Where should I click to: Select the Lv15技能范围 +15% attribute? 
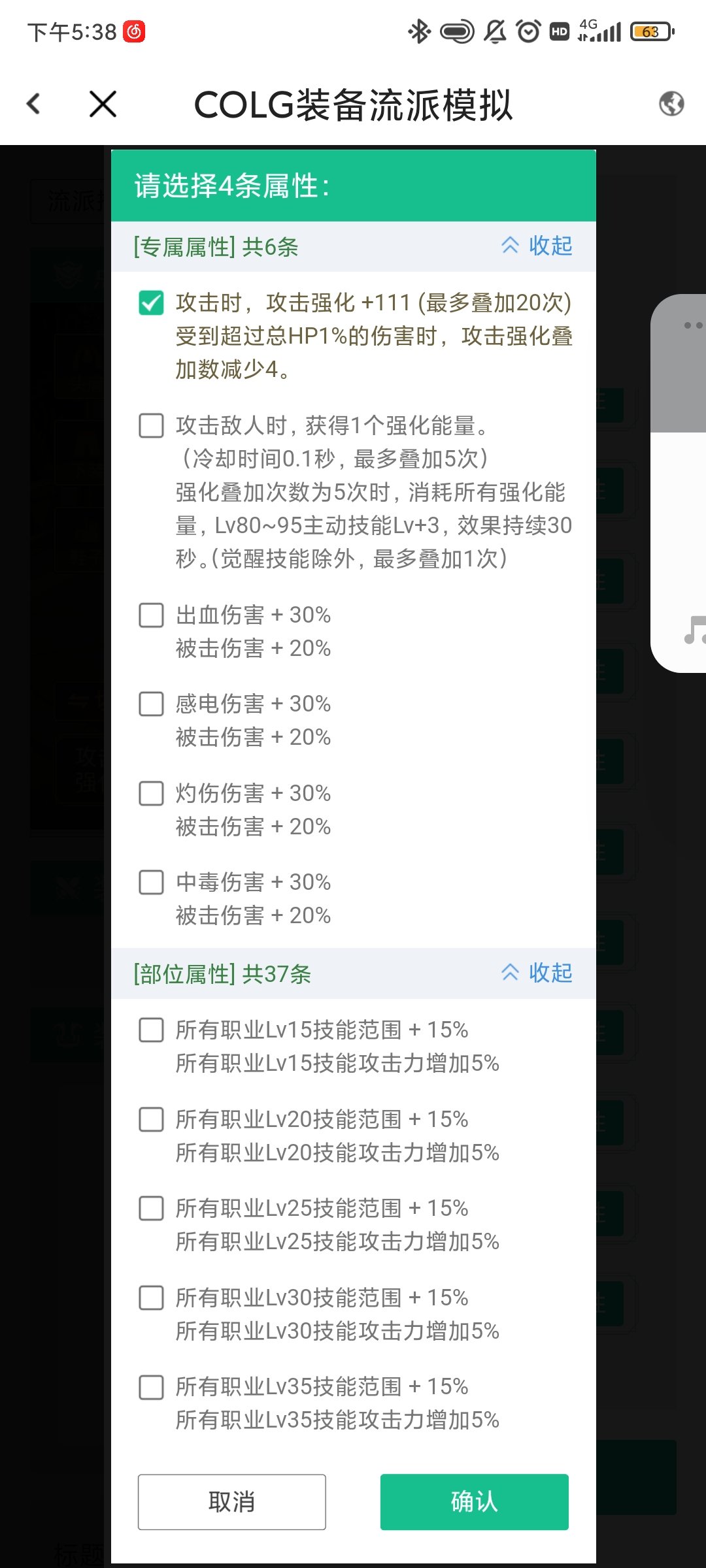(152, 1030)
